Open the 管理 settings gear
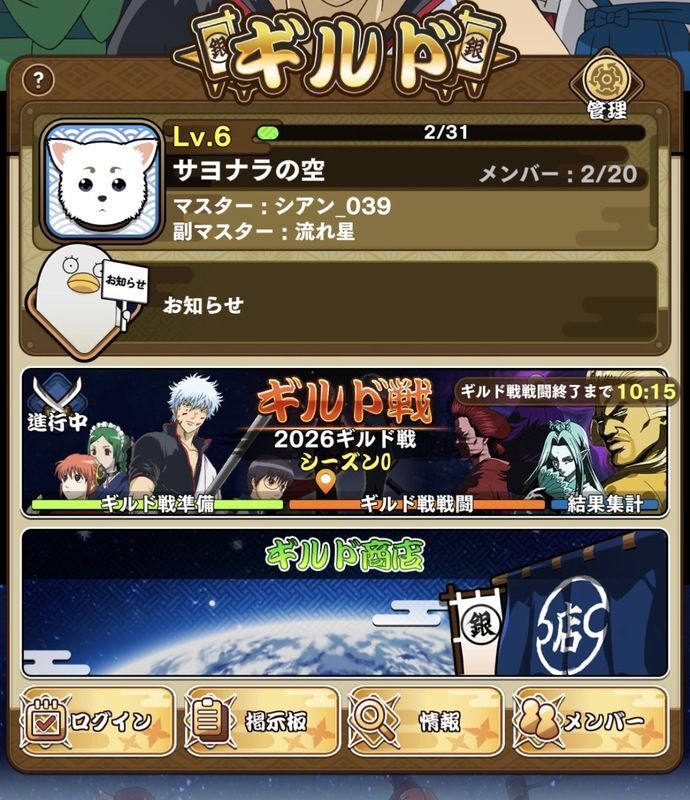Image resolution: width=690 pixels, height=800 pixels. coord(607,82)
